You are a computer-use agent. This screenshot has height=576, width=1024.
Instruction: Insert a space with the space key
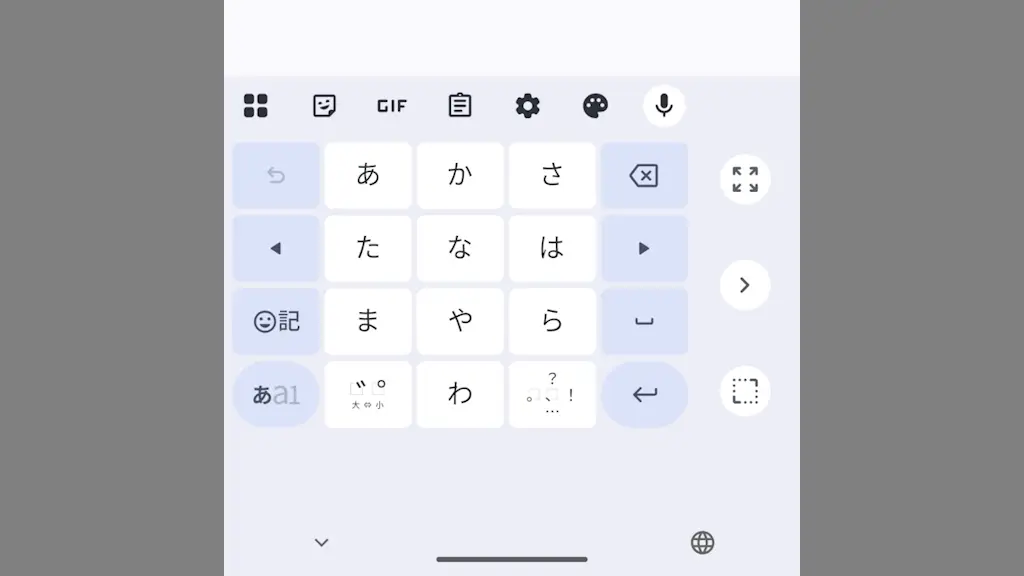[x=644, y=321]
